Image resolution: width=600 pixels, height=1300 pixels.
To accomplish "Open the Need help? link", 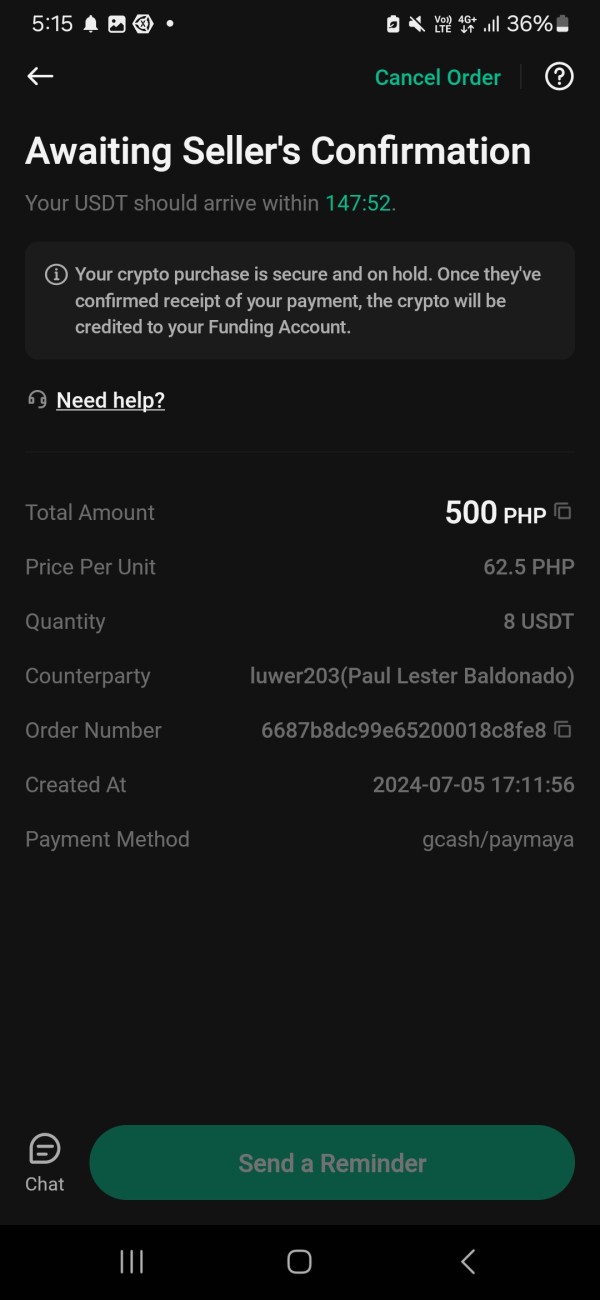I will pyautogui.click(x=110, y=400).
